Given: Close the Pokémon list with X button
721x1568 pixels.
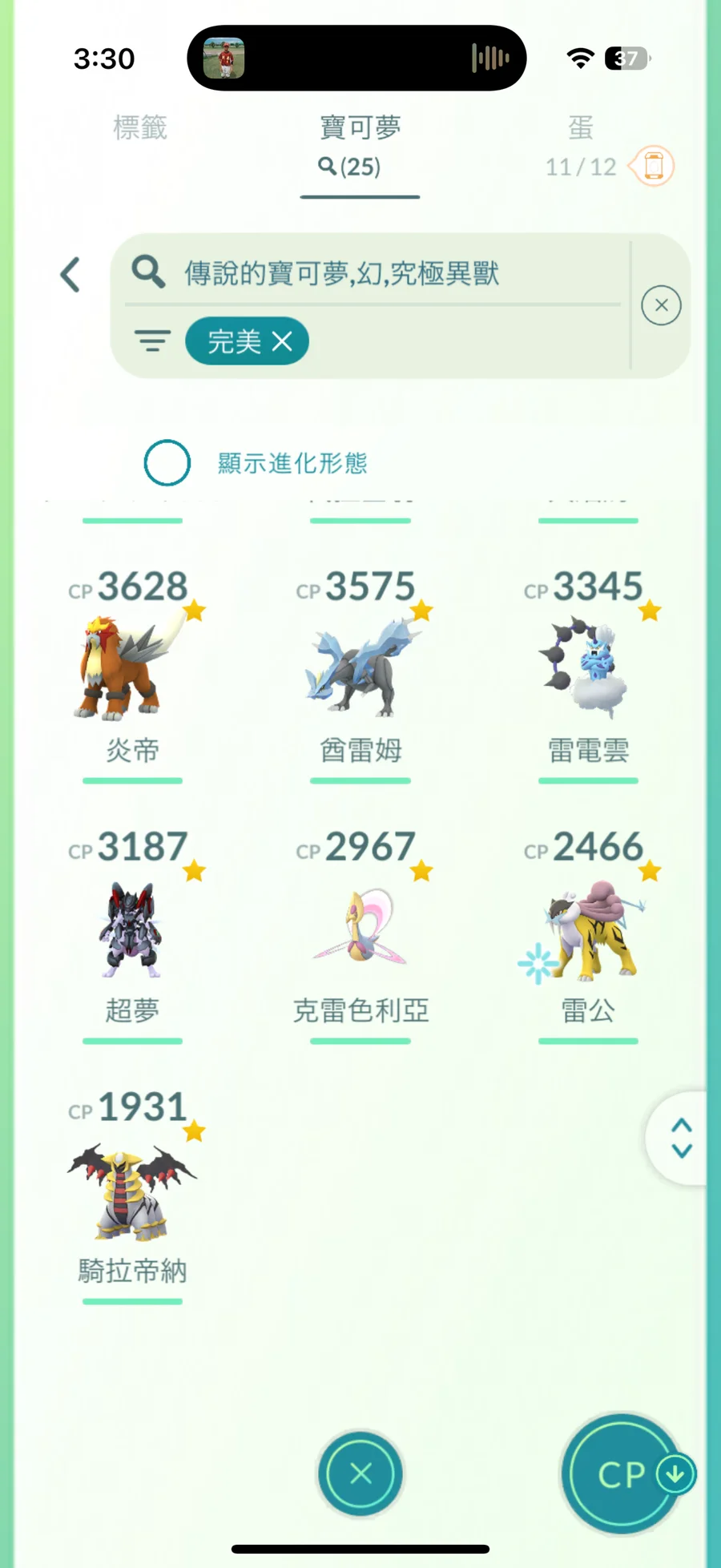Looking at the screenshot, I should [x=360, y=1473].
